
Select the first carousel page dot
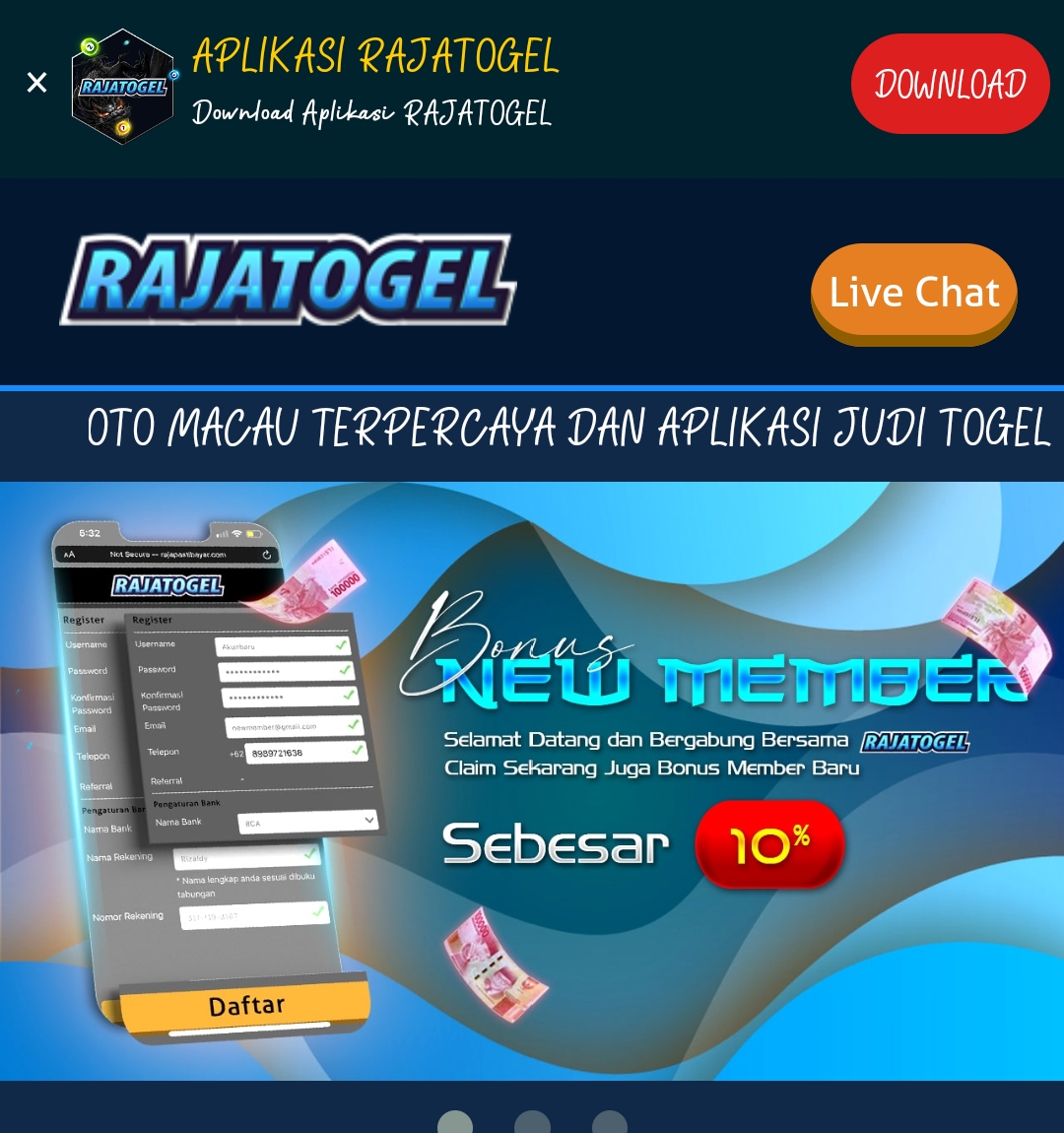tap(455, 1124)
